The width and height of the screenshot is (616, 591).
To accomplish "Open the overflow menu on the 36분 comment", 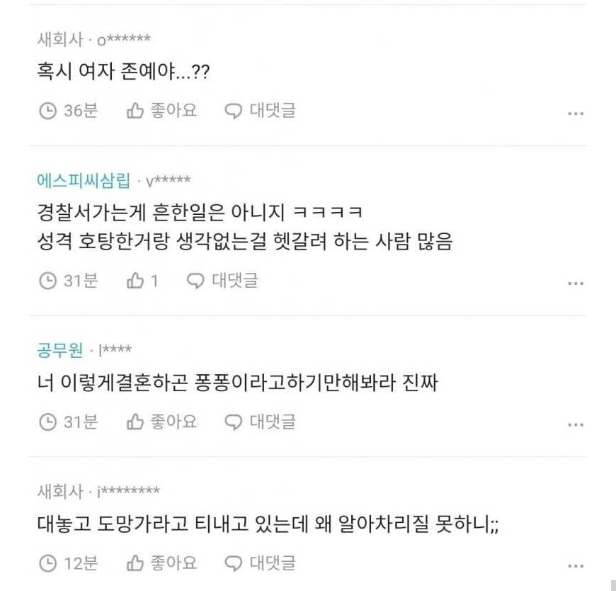I will coord(575,113).
